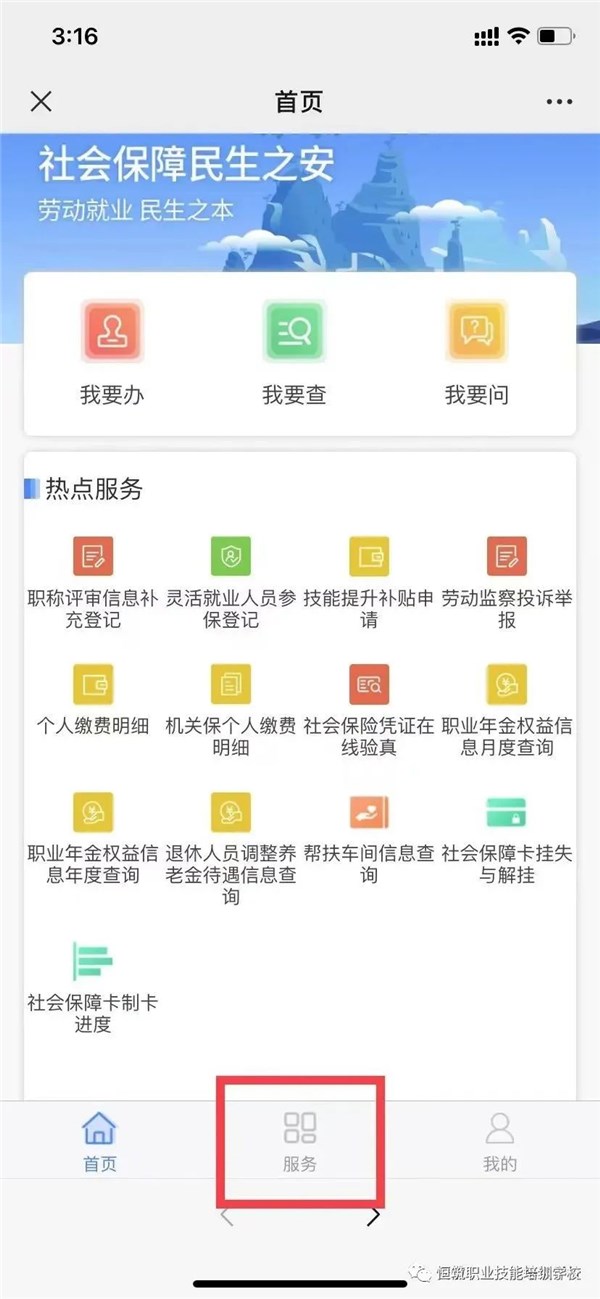Check 社会保障卡制卡进度
Image resolution: width=600 pixels, height=1299 pixels.
coord(93,986)
